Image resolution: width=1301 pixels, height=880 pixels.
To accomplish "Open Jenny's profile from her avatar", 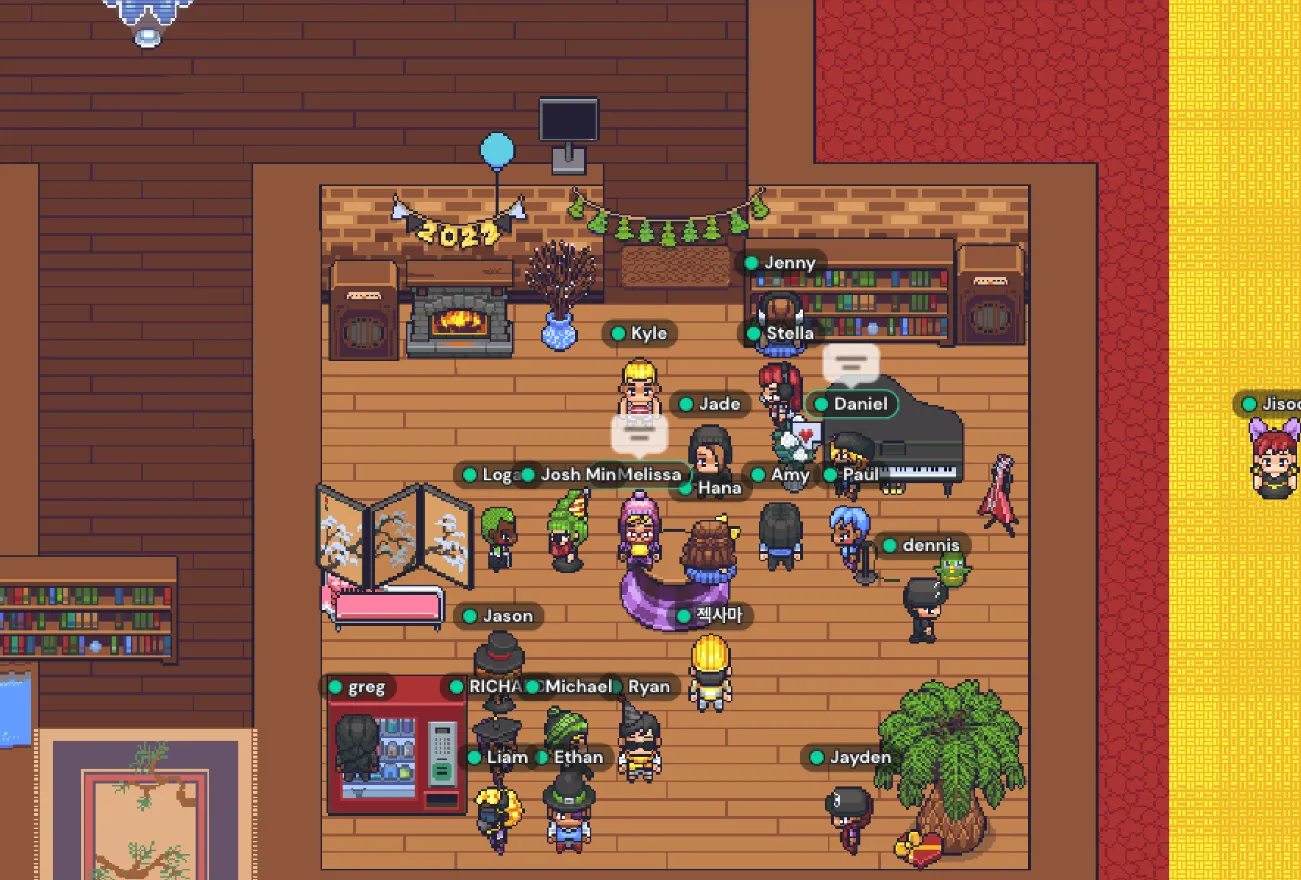I will point(777,318).
